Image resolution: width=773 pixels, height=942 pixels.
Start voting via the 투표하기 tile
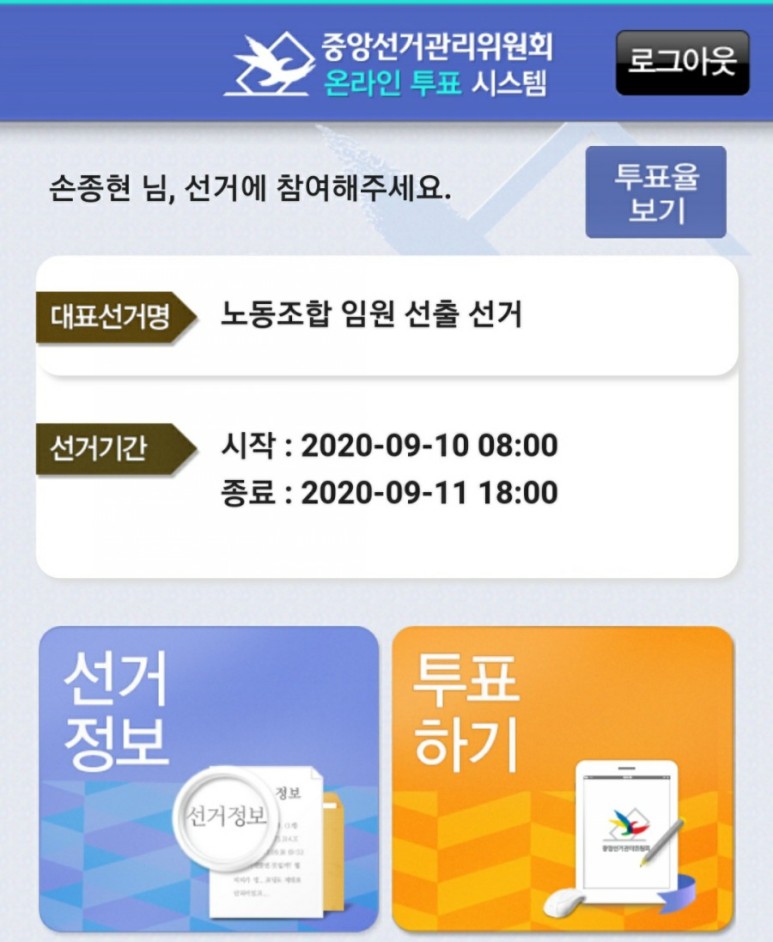[562, 778]
